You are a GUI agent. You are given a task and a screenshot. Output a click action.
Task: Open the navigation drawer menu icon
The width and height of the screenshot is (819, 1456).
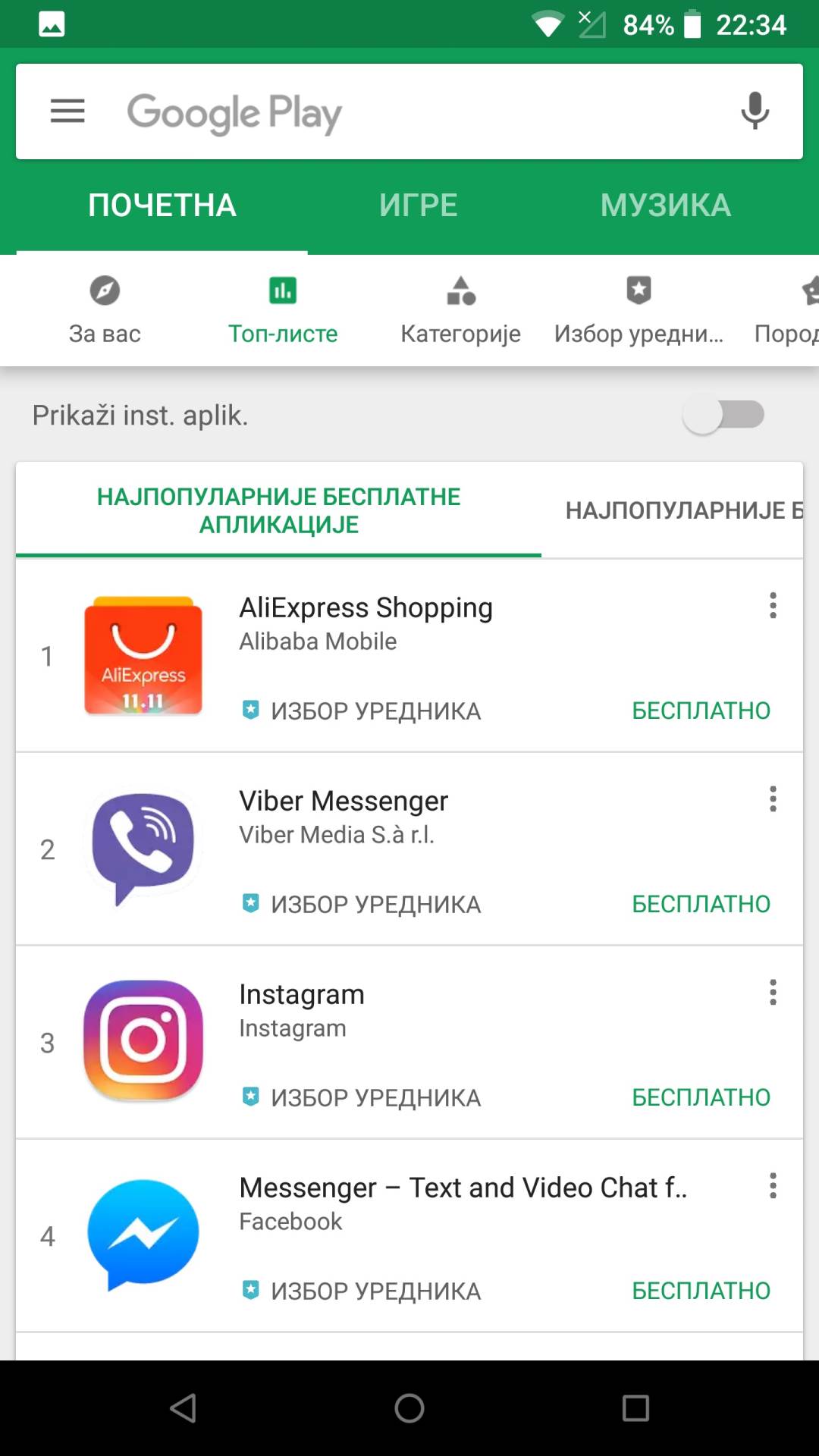coord(67,111)
